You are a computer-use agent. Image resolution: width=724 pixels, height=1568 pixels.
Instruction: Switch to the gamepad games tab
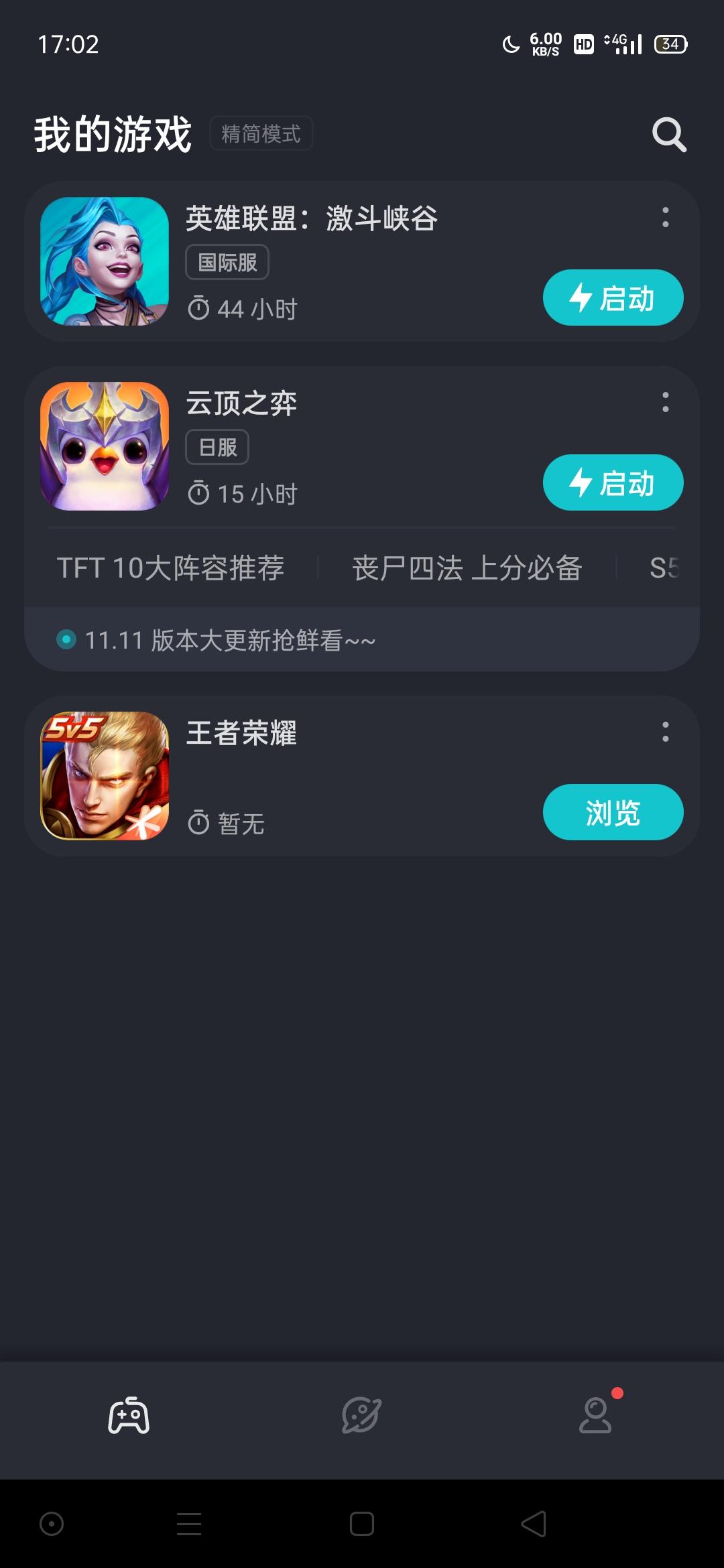[129, 1415]
